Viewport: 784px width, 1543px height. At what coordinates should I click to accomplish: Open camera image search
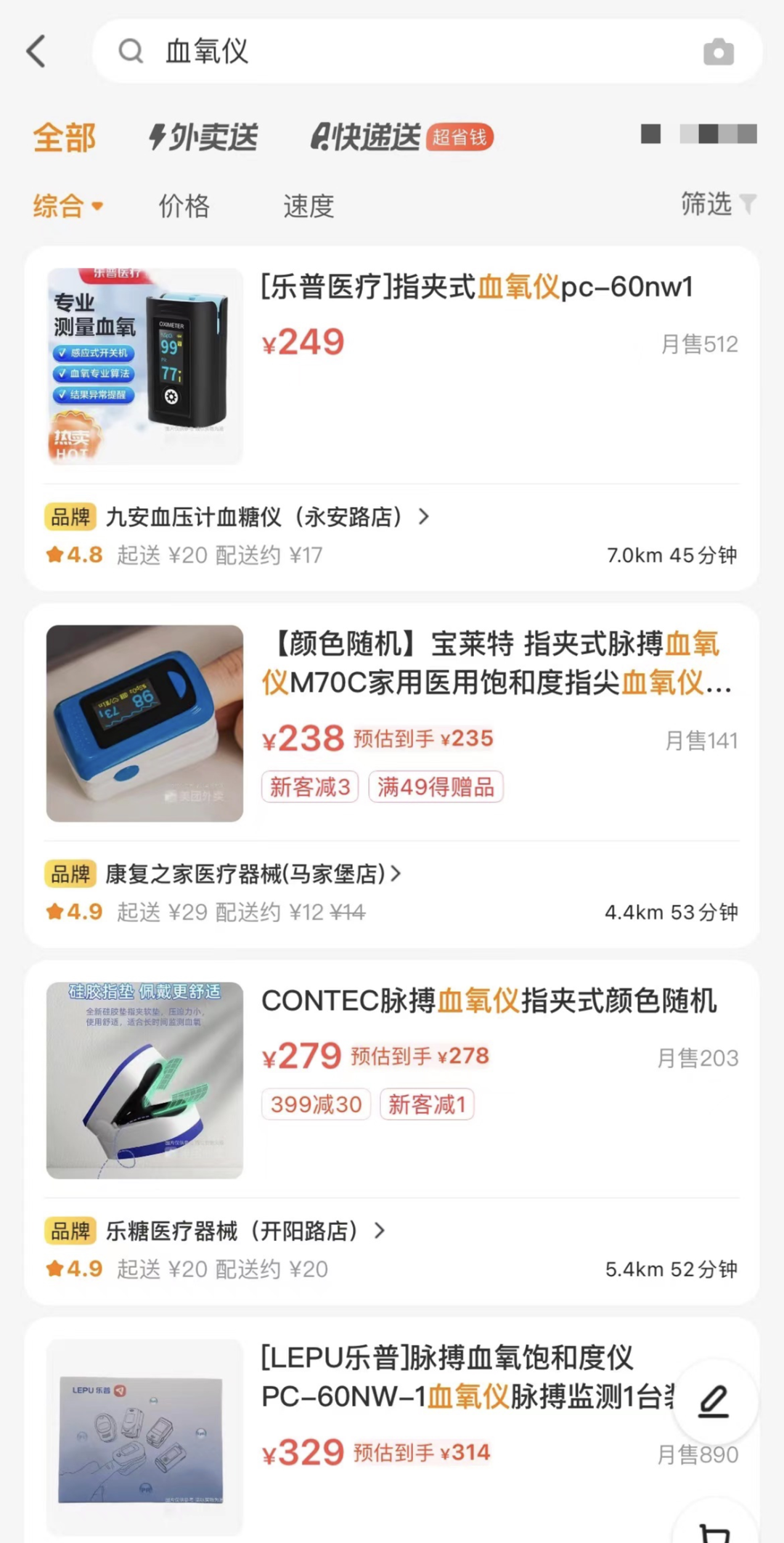[x=718, y=52]
